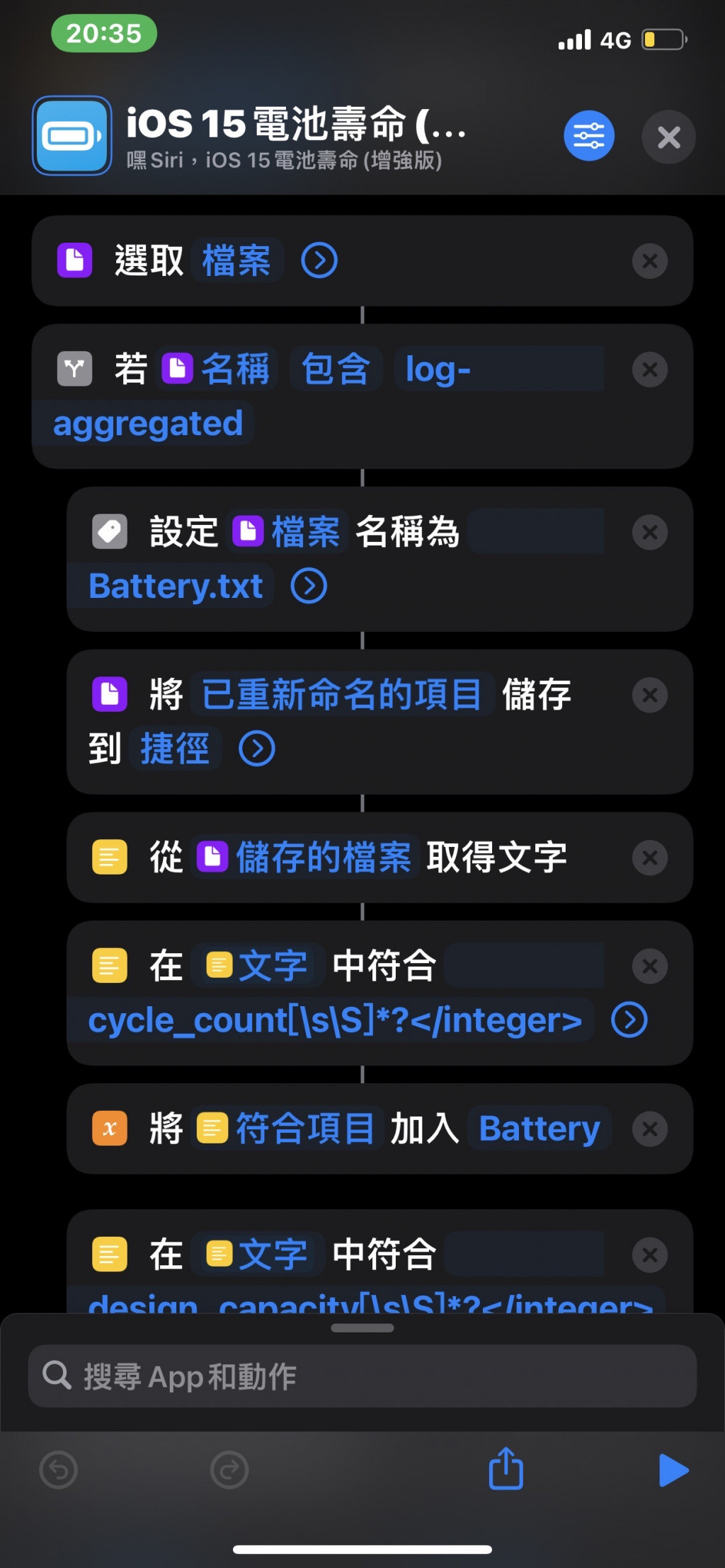Share this shortcut
The image size is (725, 1568).
pos(506,1470)
